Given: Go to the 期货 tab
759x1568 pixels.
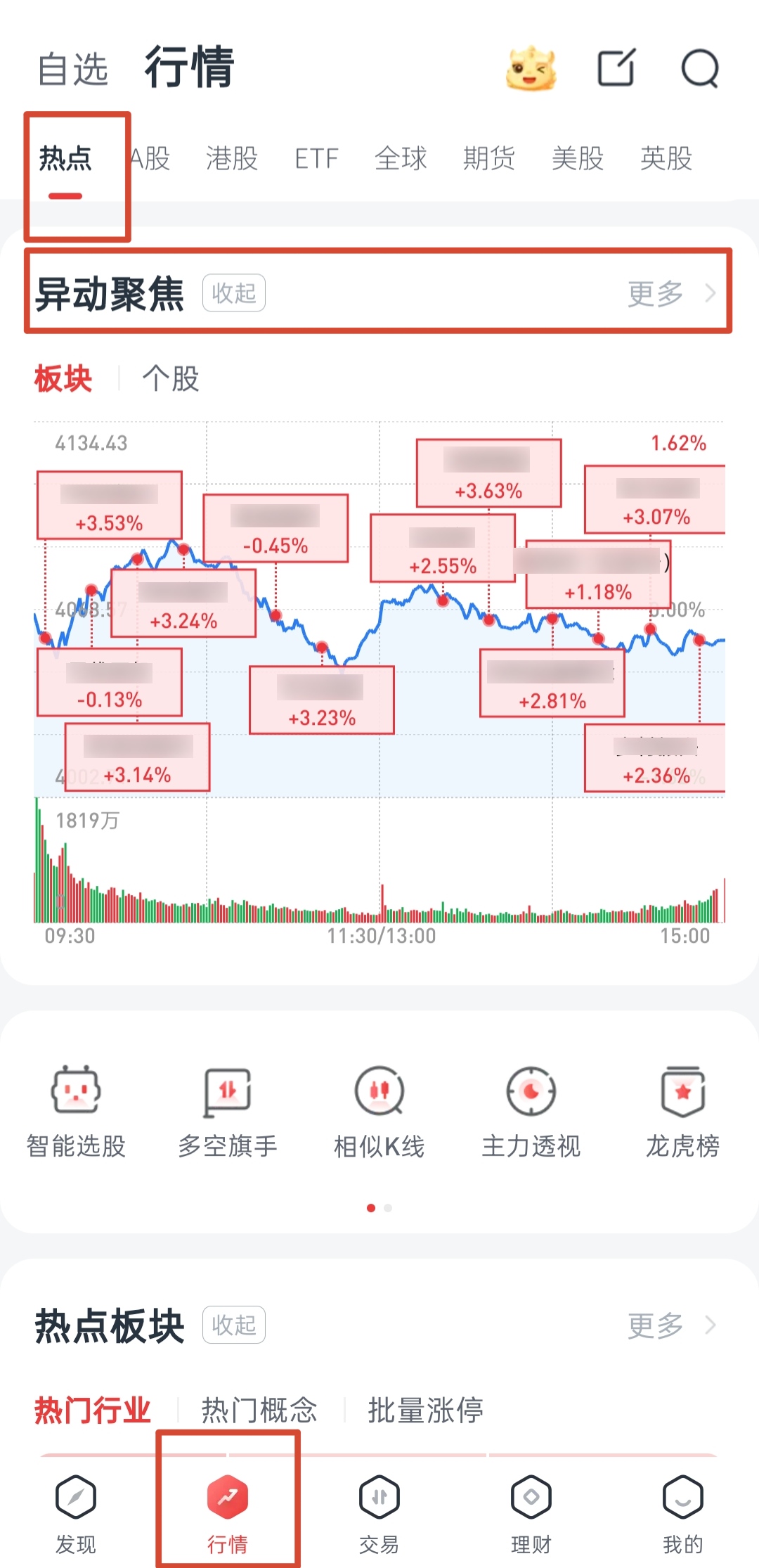Looking at the screenshot, I should pyautogui.click(x=489, y=158).
